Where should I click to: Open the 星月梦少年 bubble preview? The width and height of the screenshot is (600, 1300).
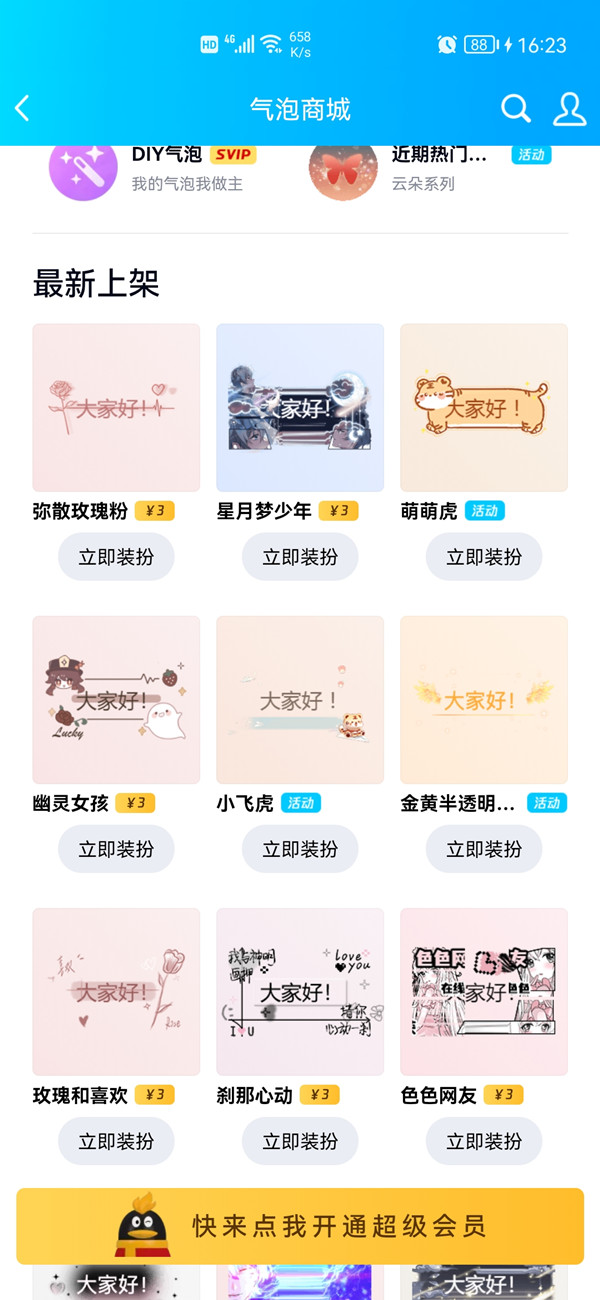point(300,407)
